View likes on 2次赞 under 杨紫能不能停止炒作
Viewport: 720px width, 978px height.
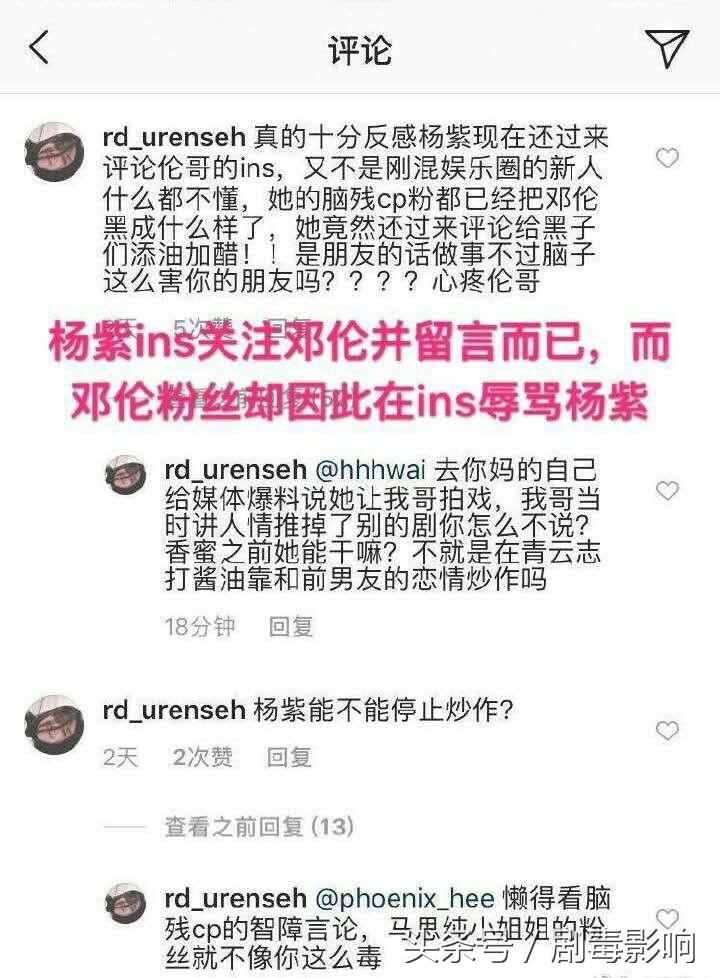coord(202,757)
